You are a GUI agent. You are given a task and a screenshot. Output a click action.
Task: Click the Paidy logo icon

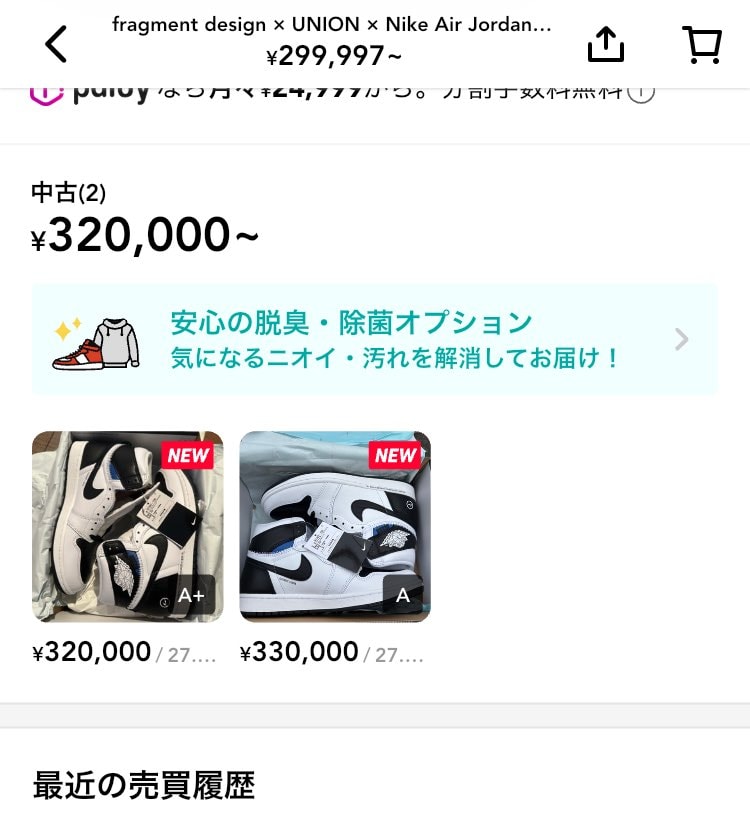47,92
